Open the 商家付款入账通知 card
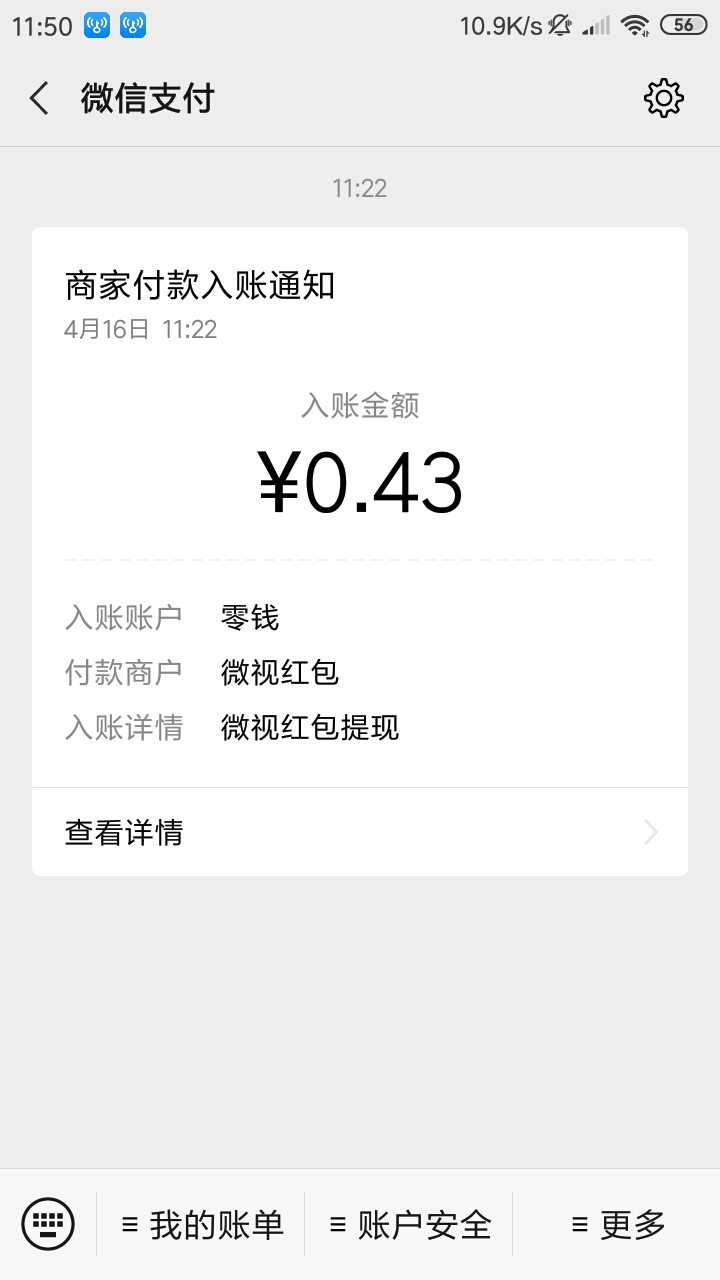Screen dimensions: 720x1280 (x=360, y=551)
